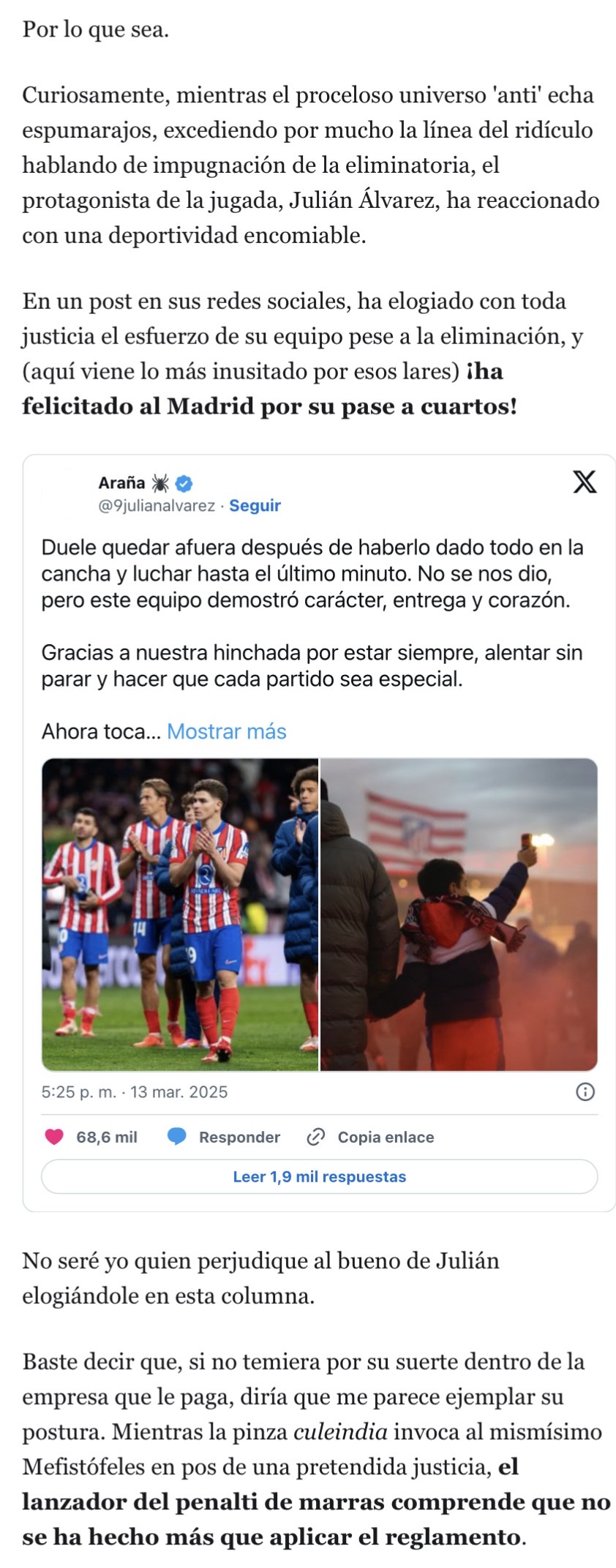Image resolution: width=616 pixels, height=1568 pixels.
Task: Expand the tweet with Mostrar más
Action: point(226,731)
